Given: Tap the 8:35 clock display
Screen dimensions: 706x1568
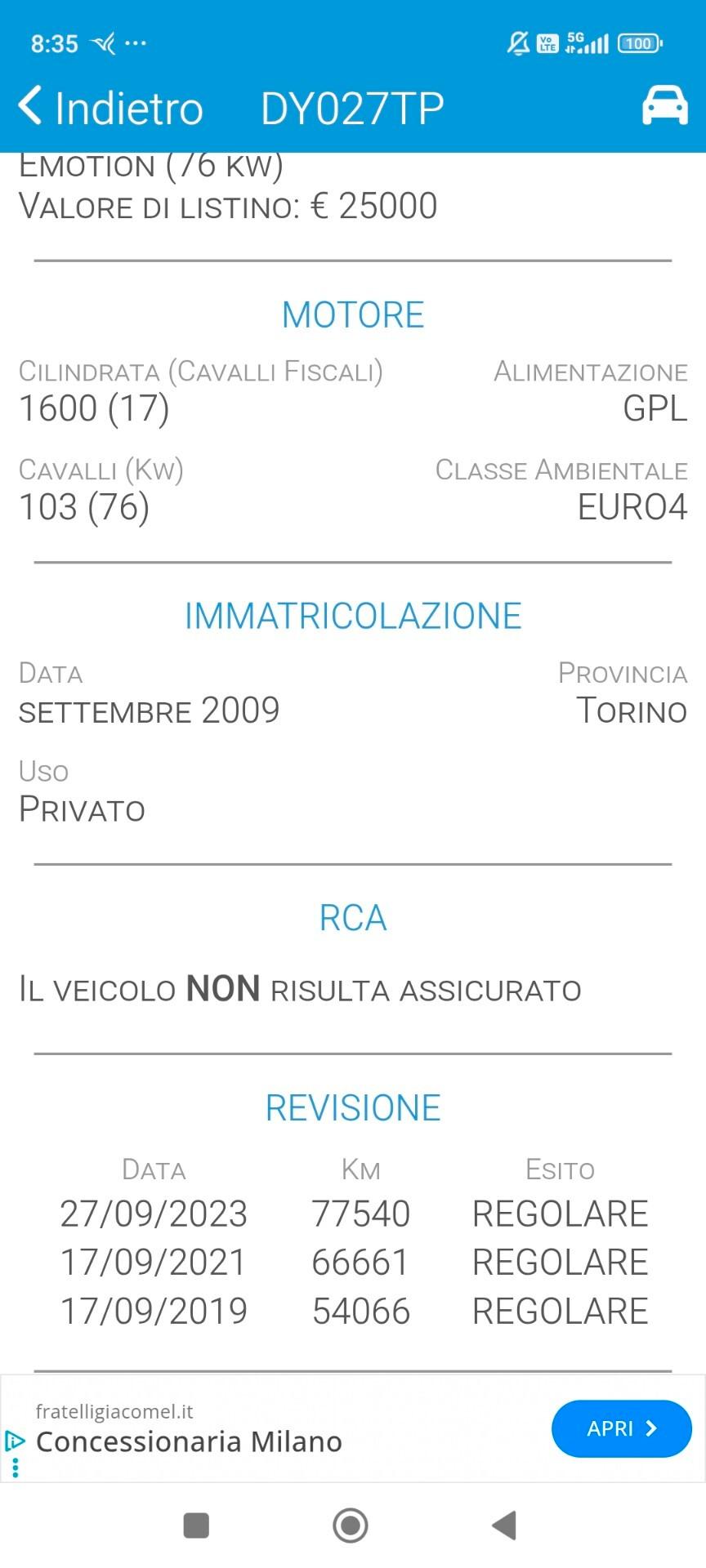Looking at the screenshot, I should 54,44.
